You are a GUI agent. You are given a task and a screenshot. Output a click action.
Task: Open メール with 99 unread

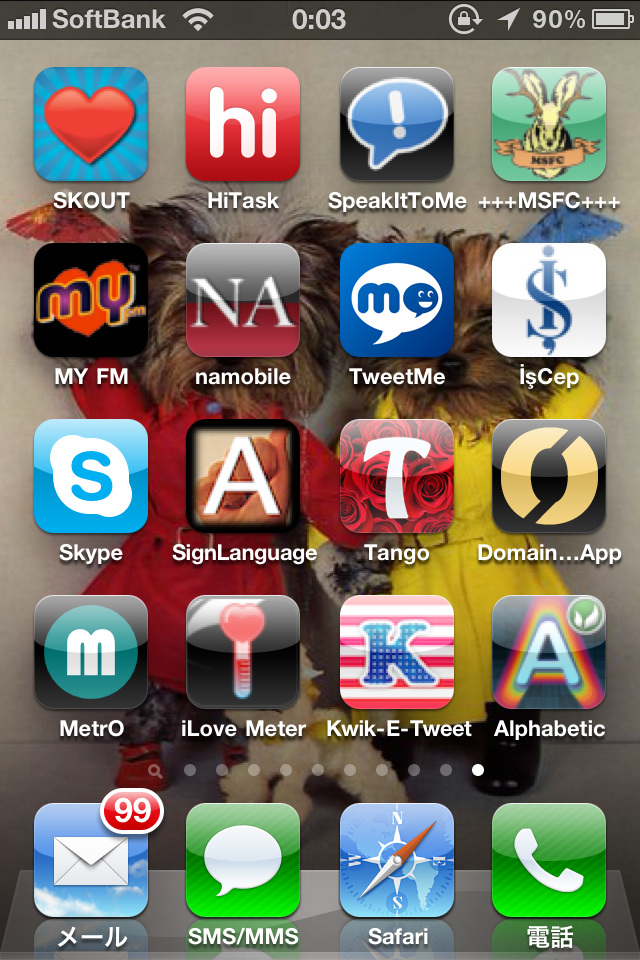(x=91, y=860)
